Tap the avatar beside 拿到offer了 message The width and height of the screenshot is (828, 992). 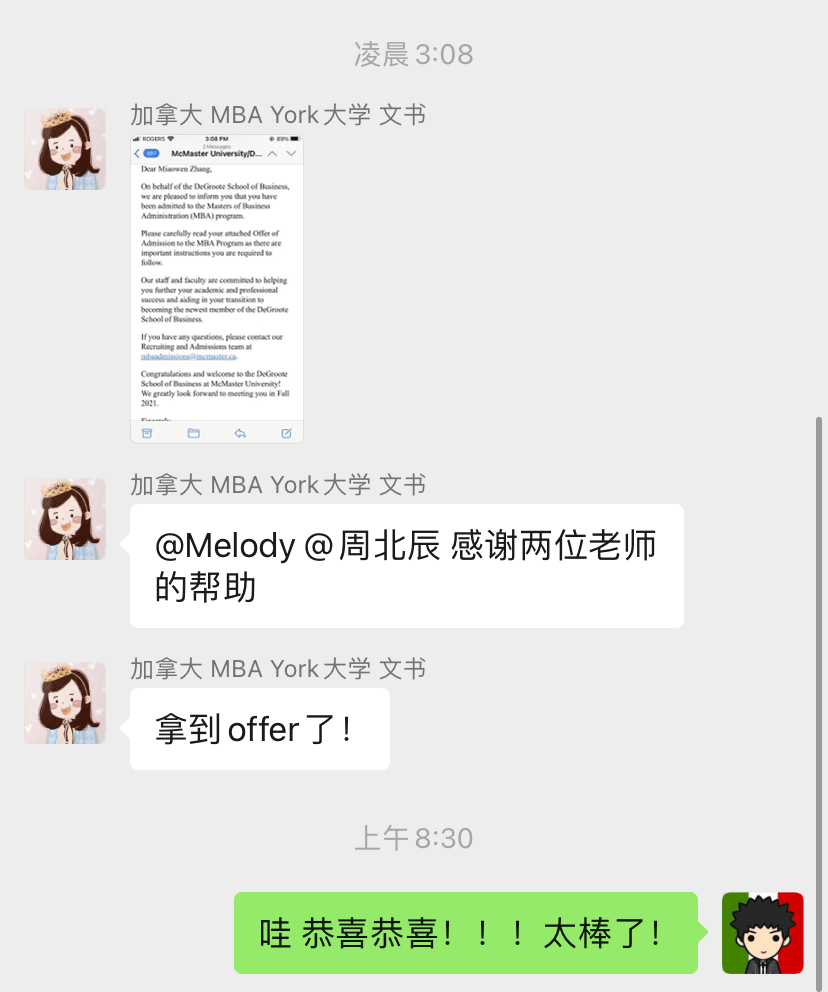point(65,703)
